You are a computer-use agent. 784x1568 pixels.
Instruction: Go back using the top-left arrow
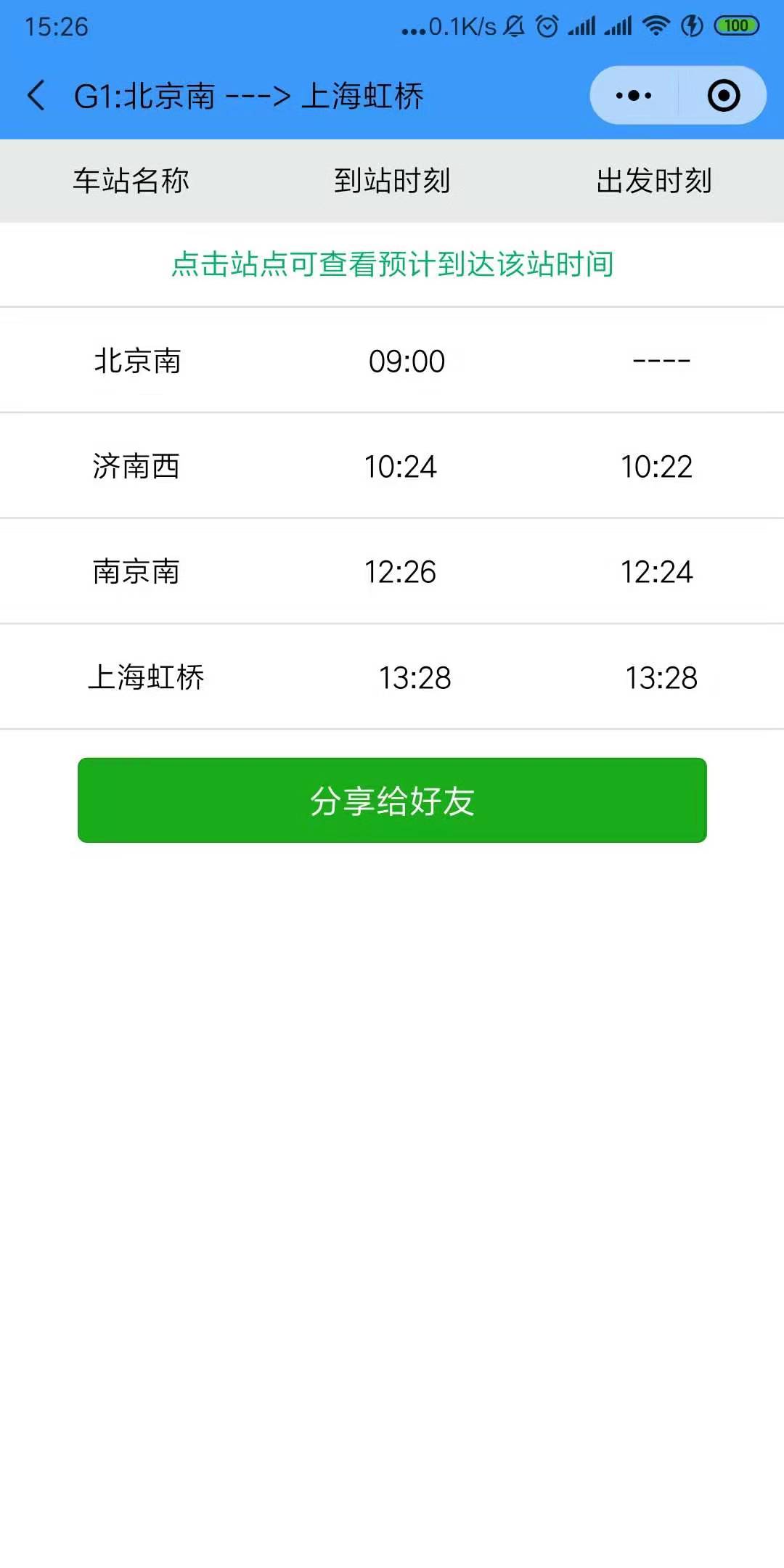click(x=36, y=95)
